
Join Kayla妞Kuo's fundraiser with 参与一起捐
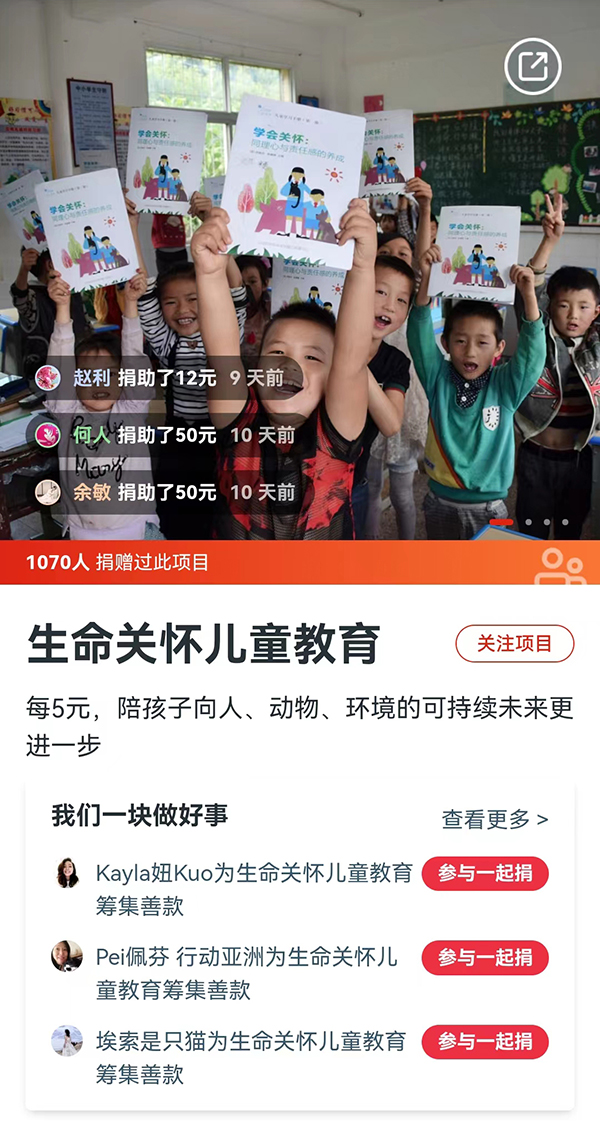pos(485,873)
